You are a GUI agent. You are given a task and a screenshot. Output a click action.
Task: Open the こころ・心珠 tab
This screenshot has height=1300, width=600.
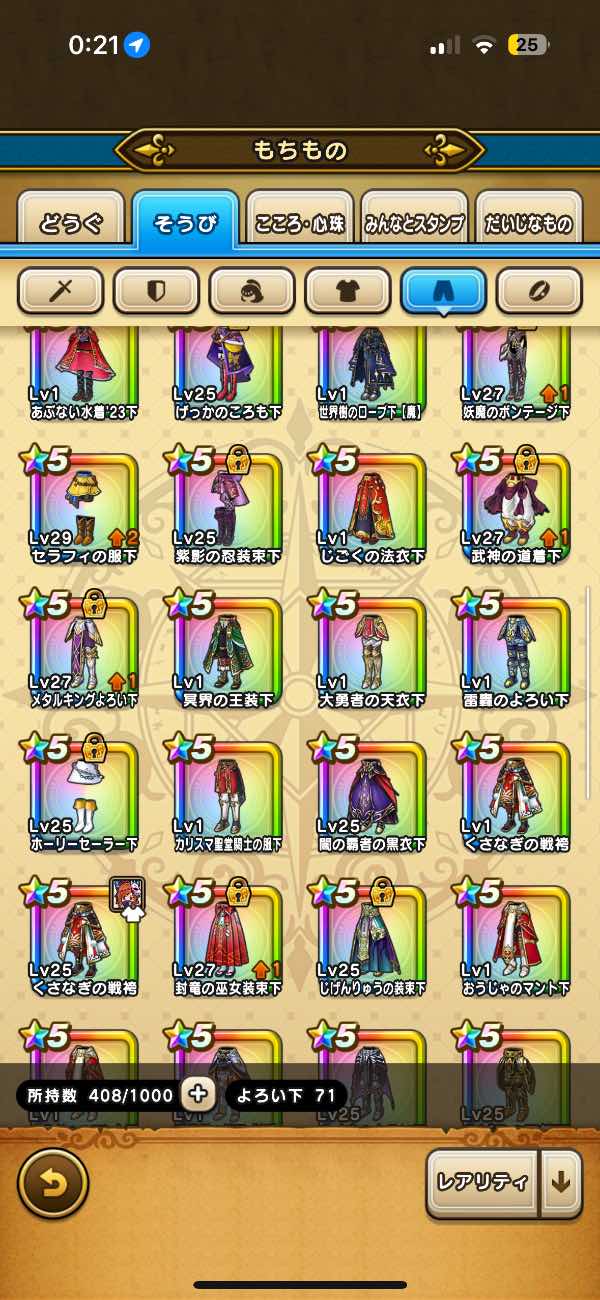299,221
